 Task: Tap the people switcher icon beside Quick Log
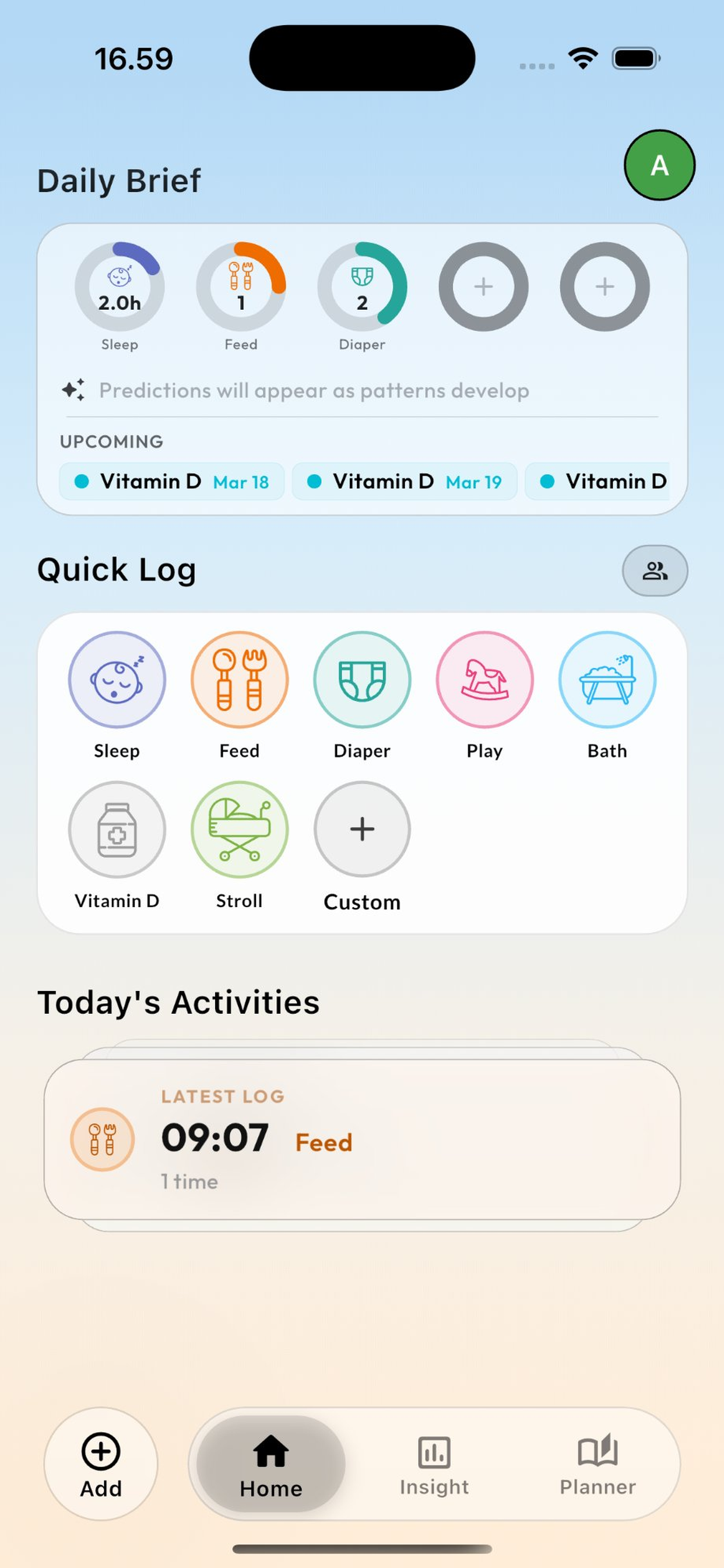[655, 570]
